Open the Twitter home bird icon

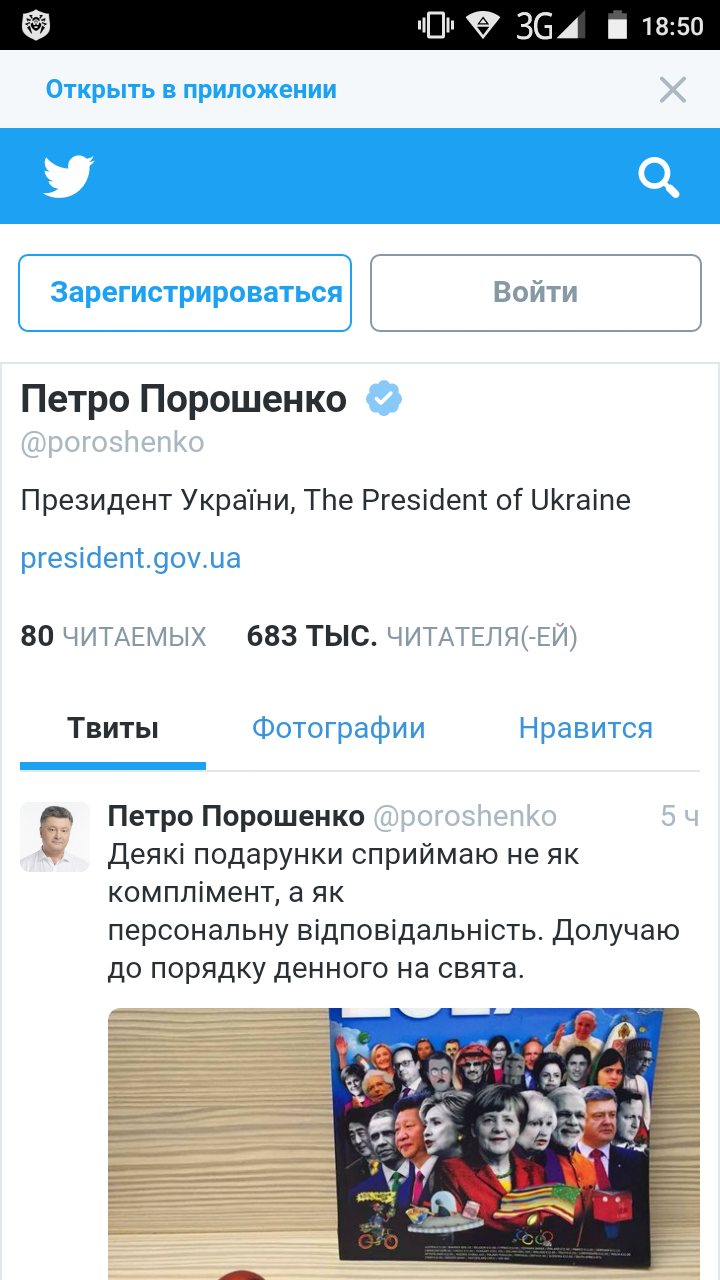[69, 177]
